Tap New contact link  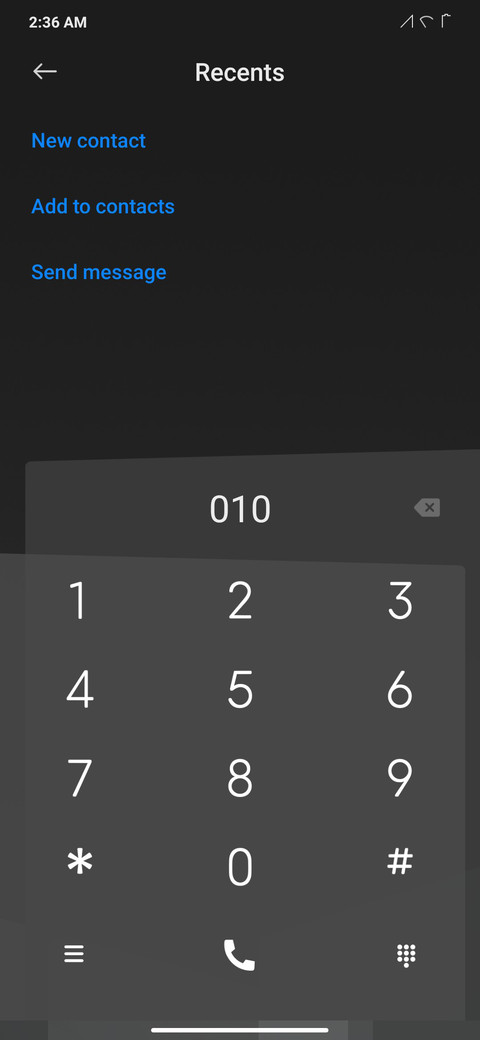pos(89,141)
